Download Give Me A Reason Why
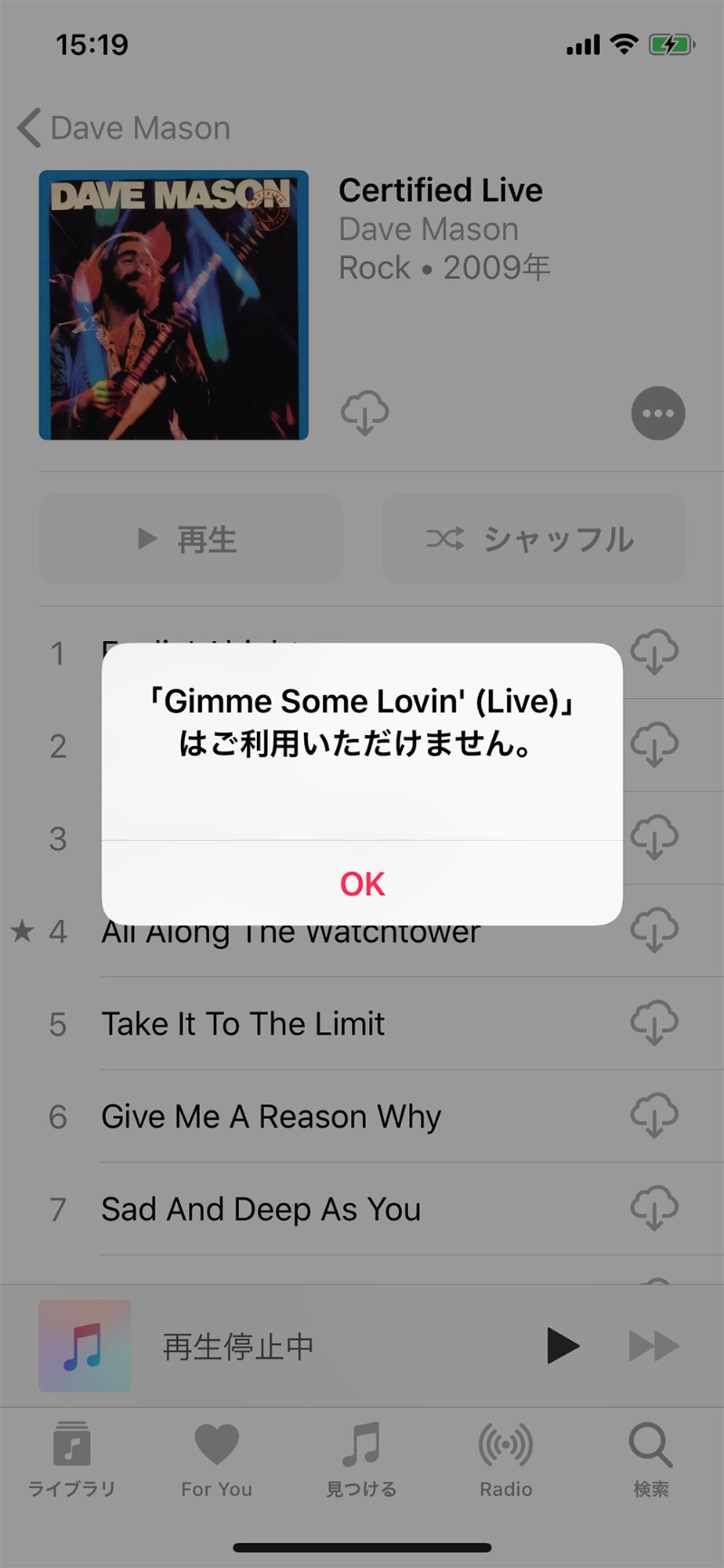The width and height of the screenshot is (724, 1568). point(654,1115)
